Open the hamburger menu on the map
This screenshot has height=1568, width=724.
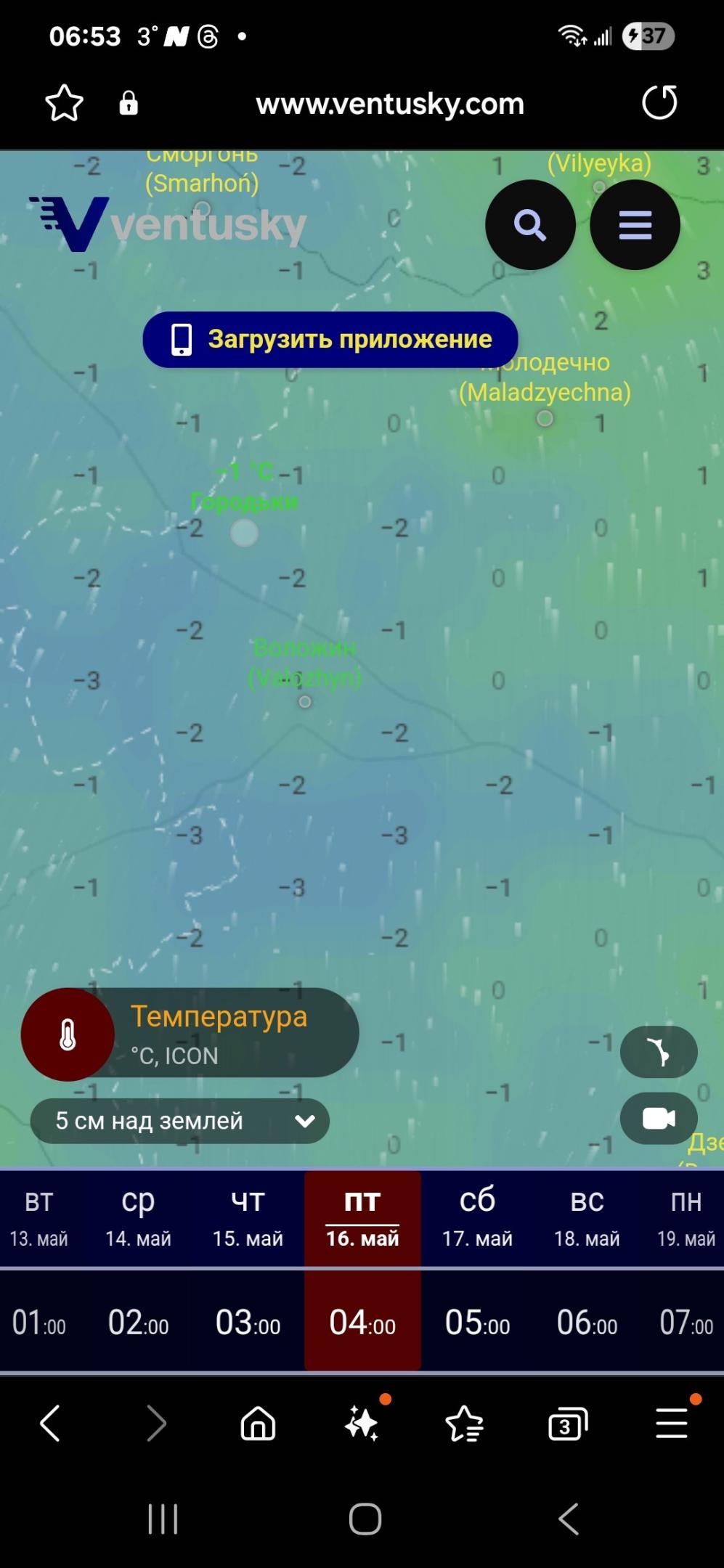tap(635, 225)
